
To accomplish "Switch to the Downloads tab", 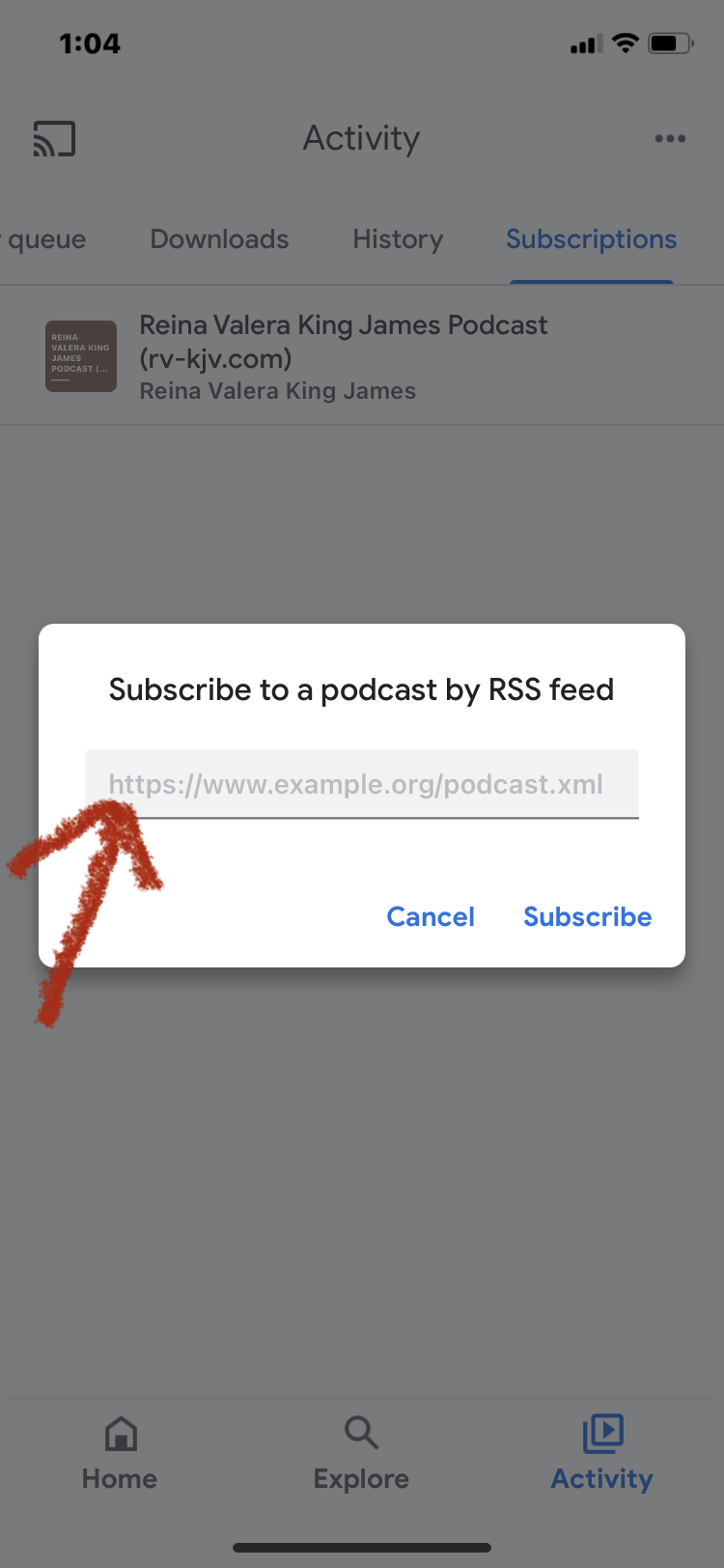I will (x=219, y=239).
